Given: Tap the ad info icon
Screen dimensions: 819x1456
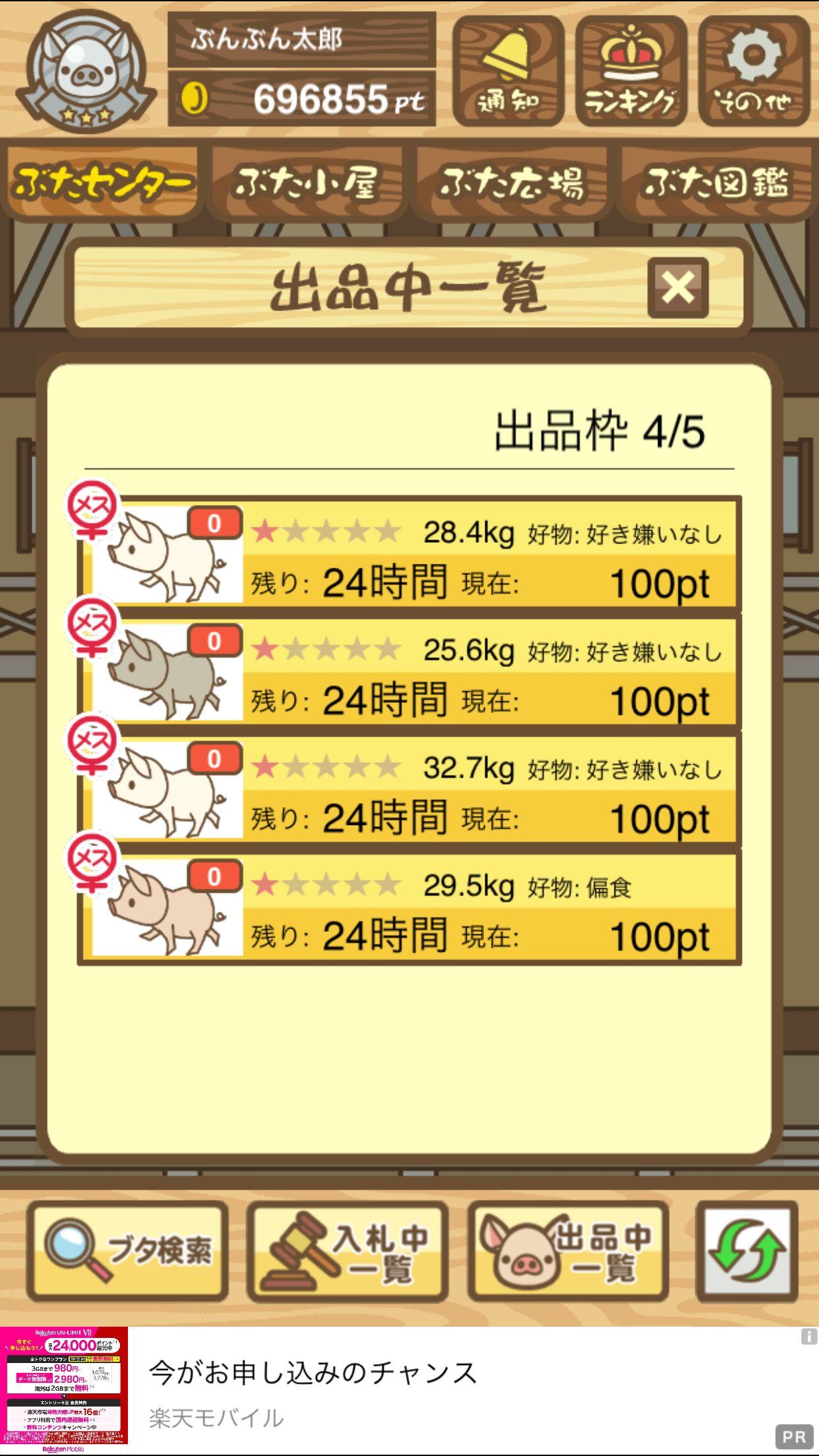Looking at the screenshot, I should 809,1337.
